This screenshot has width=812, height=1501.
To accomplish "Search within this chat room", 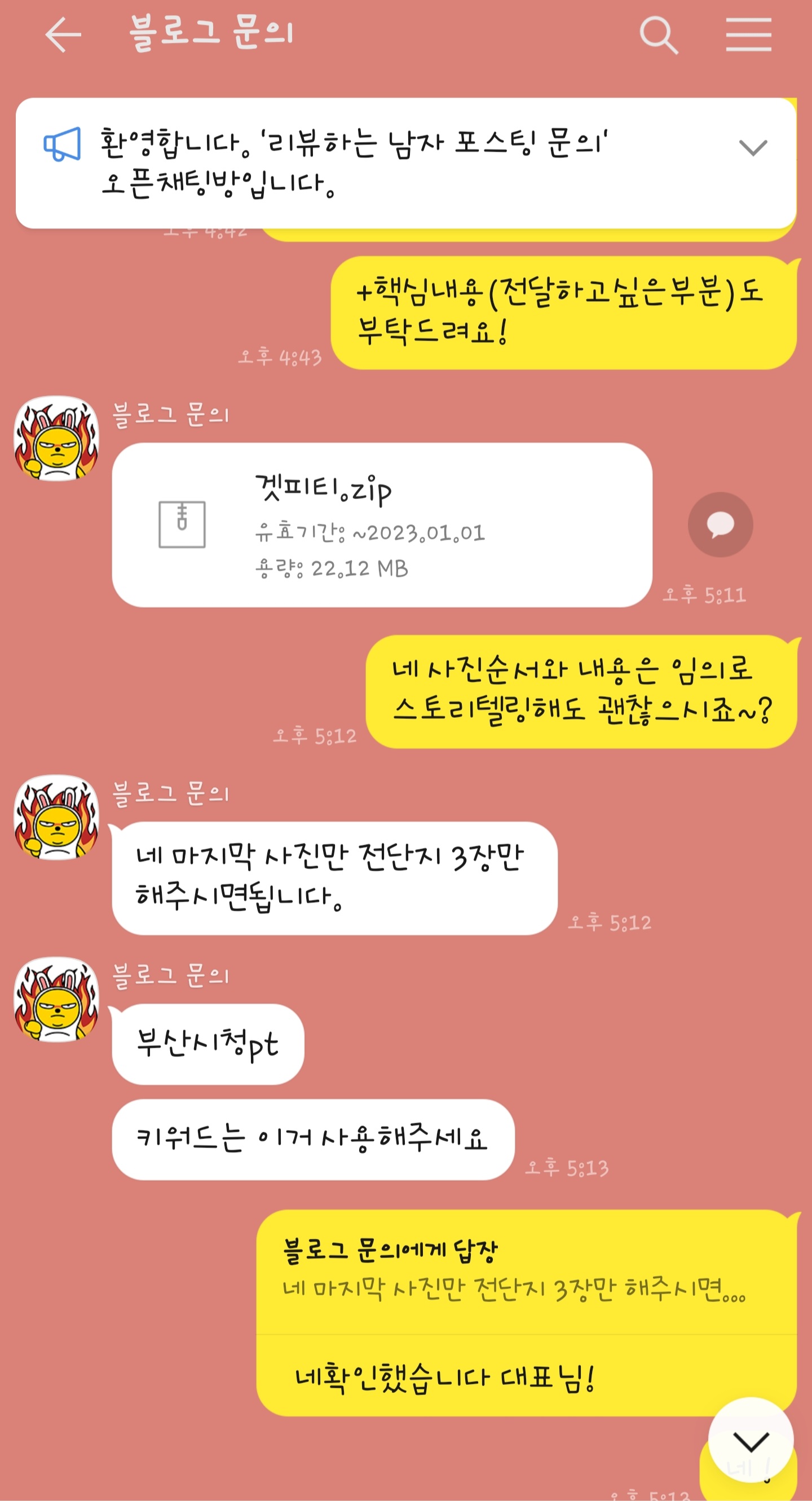I will (659, 35).
